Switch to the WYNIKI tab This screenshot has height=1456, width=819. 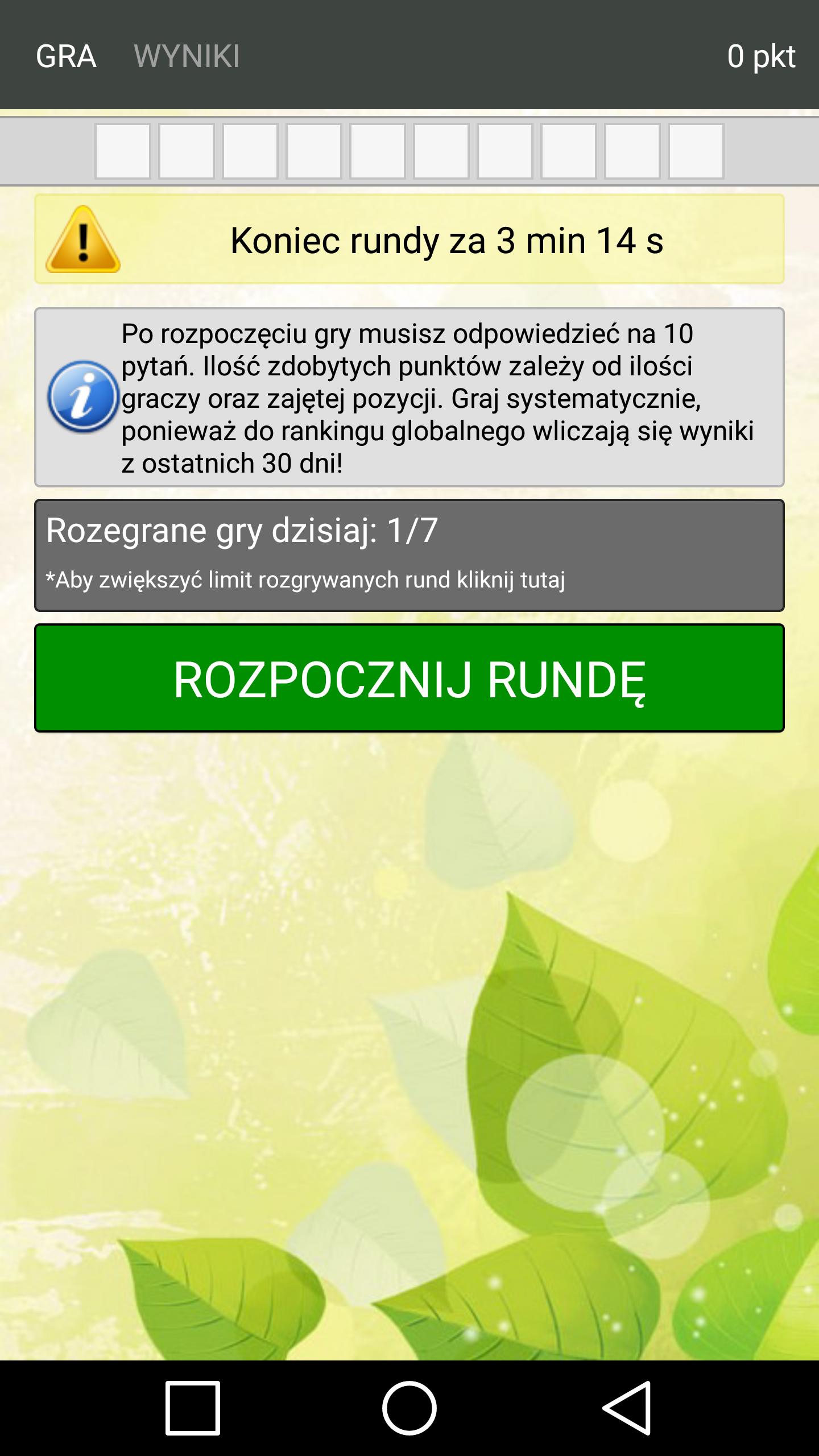(187, 56)
